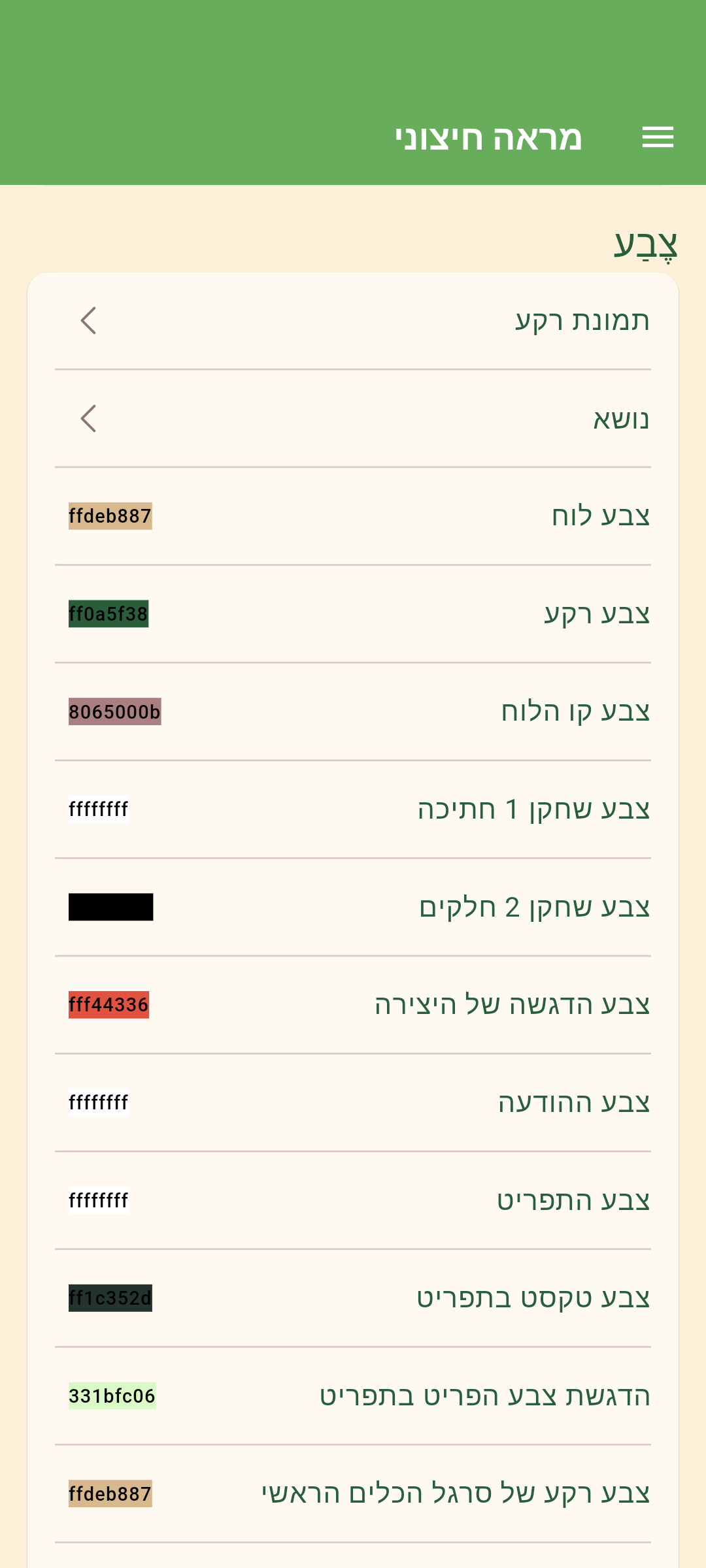Screen dimensions: 706x1568
Task: Open the תמונת רקע setting
Action: [353, 321]
